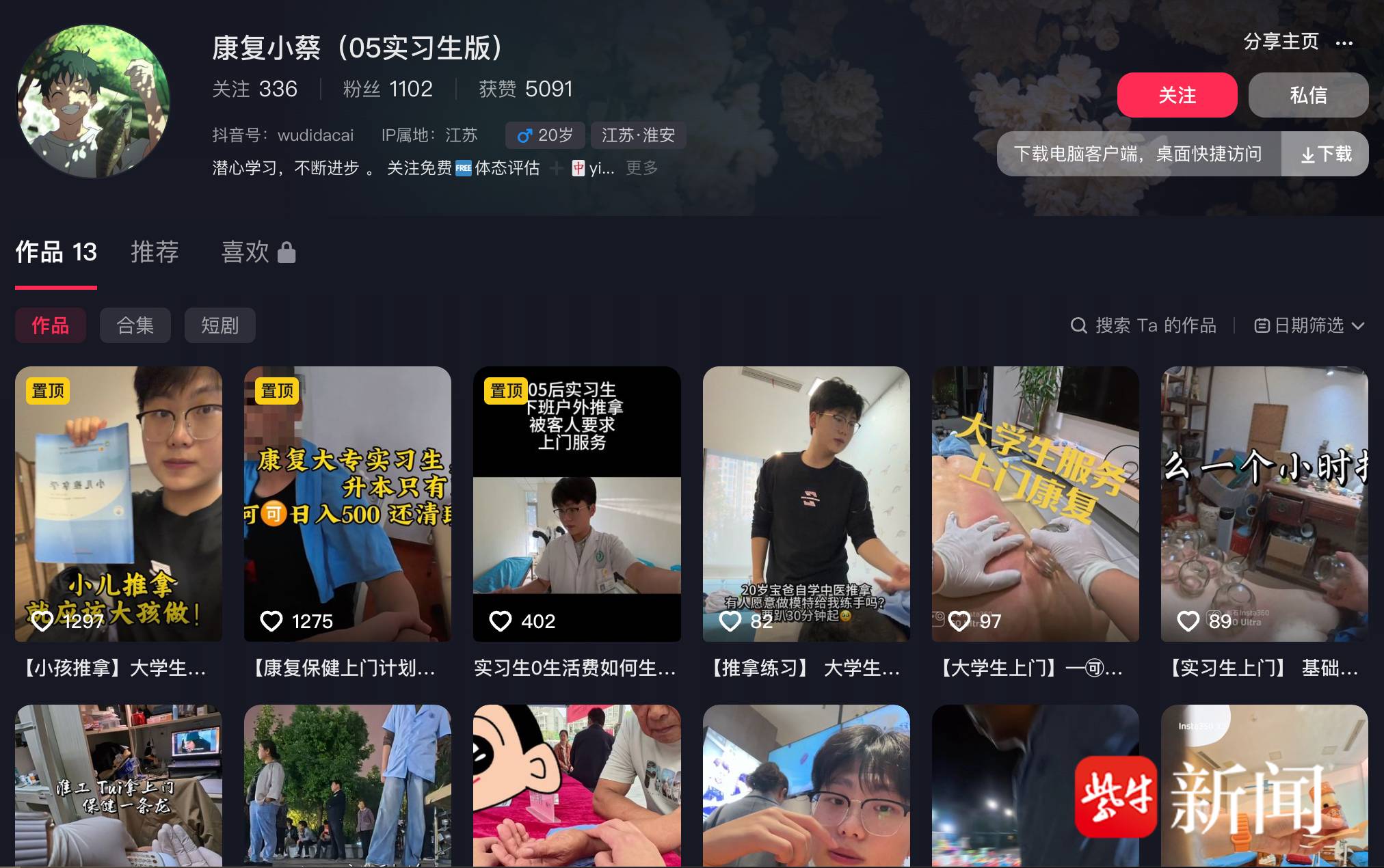Open the 推拿练习 video with 82 likes
This screenshot has width=1384, height=868.
tap(806, 504)
